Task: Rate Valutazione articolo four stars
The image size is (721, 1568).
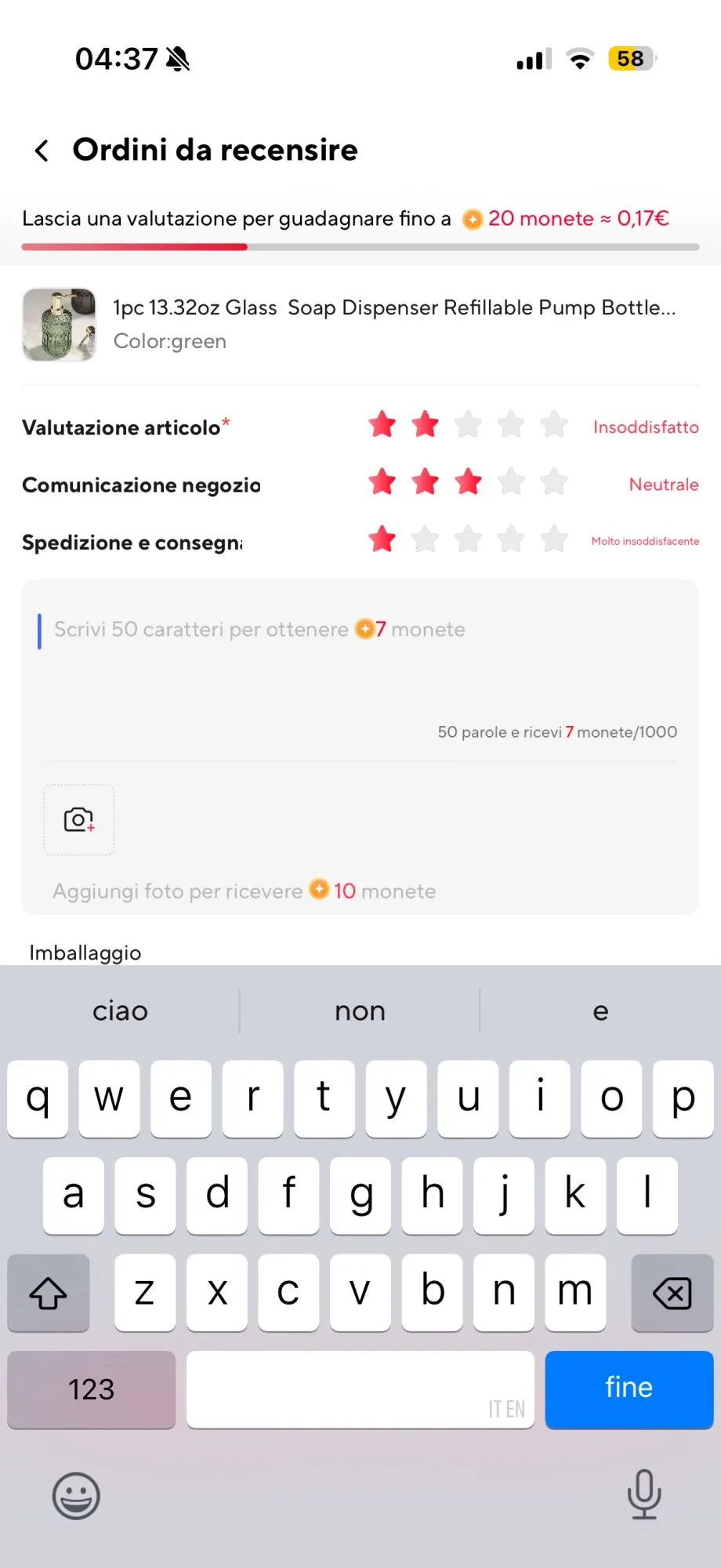Action: (511, 425)
